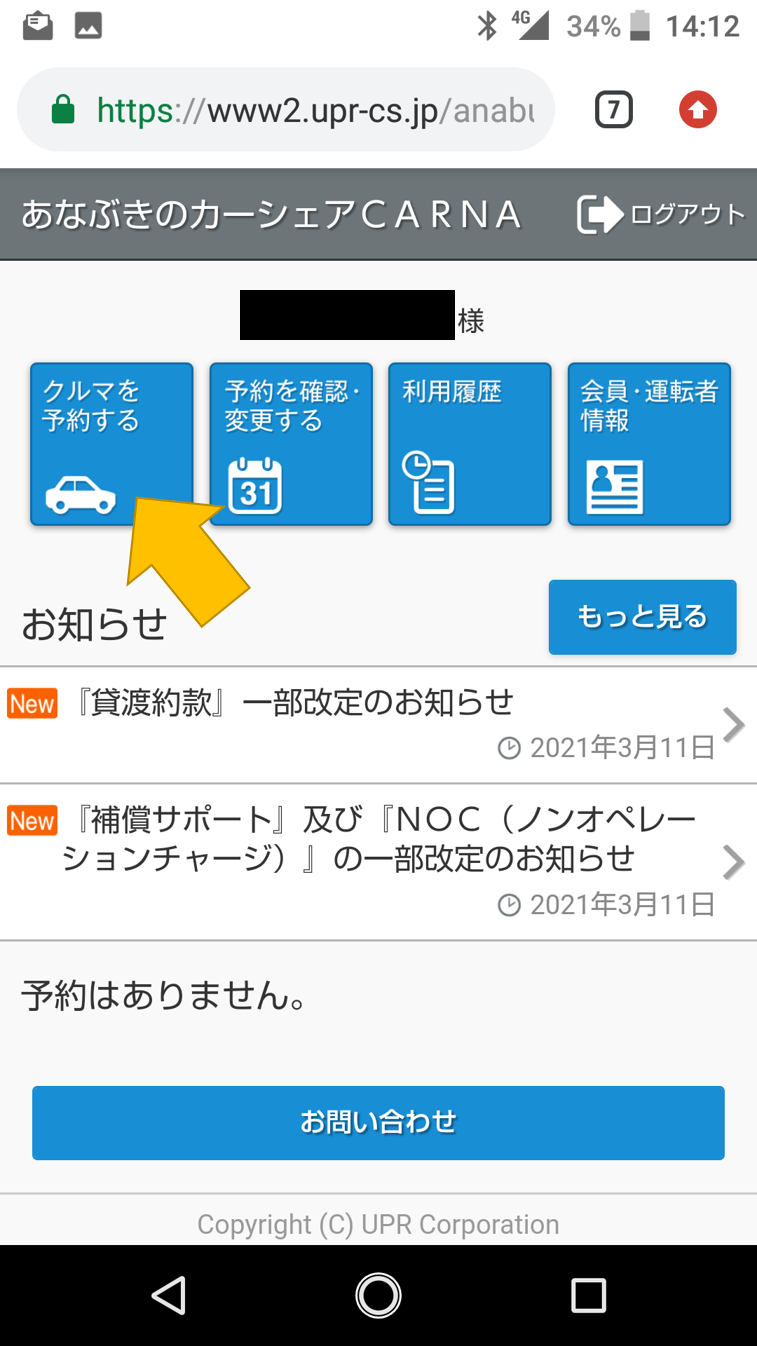Open 予約を確認・変更する tile

click(x=290, y=443)
